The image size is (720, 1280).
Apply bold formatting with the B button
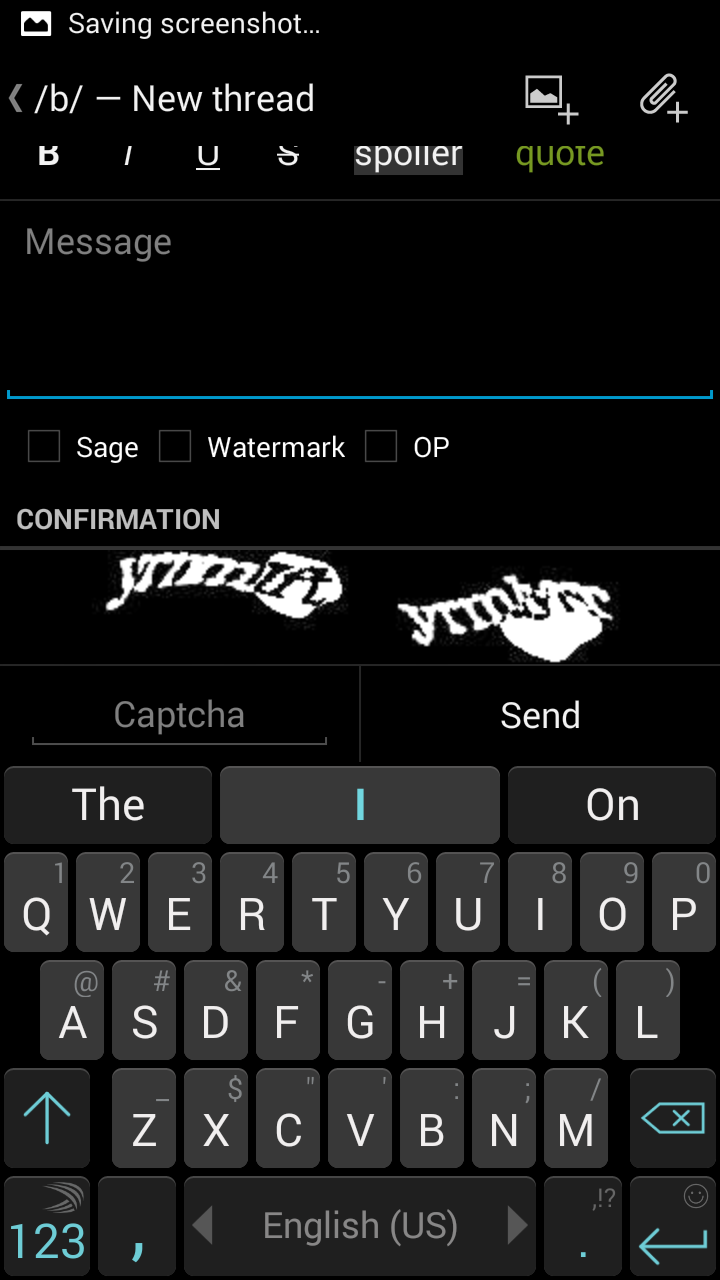pyautogui.click(x=48, y=155)
